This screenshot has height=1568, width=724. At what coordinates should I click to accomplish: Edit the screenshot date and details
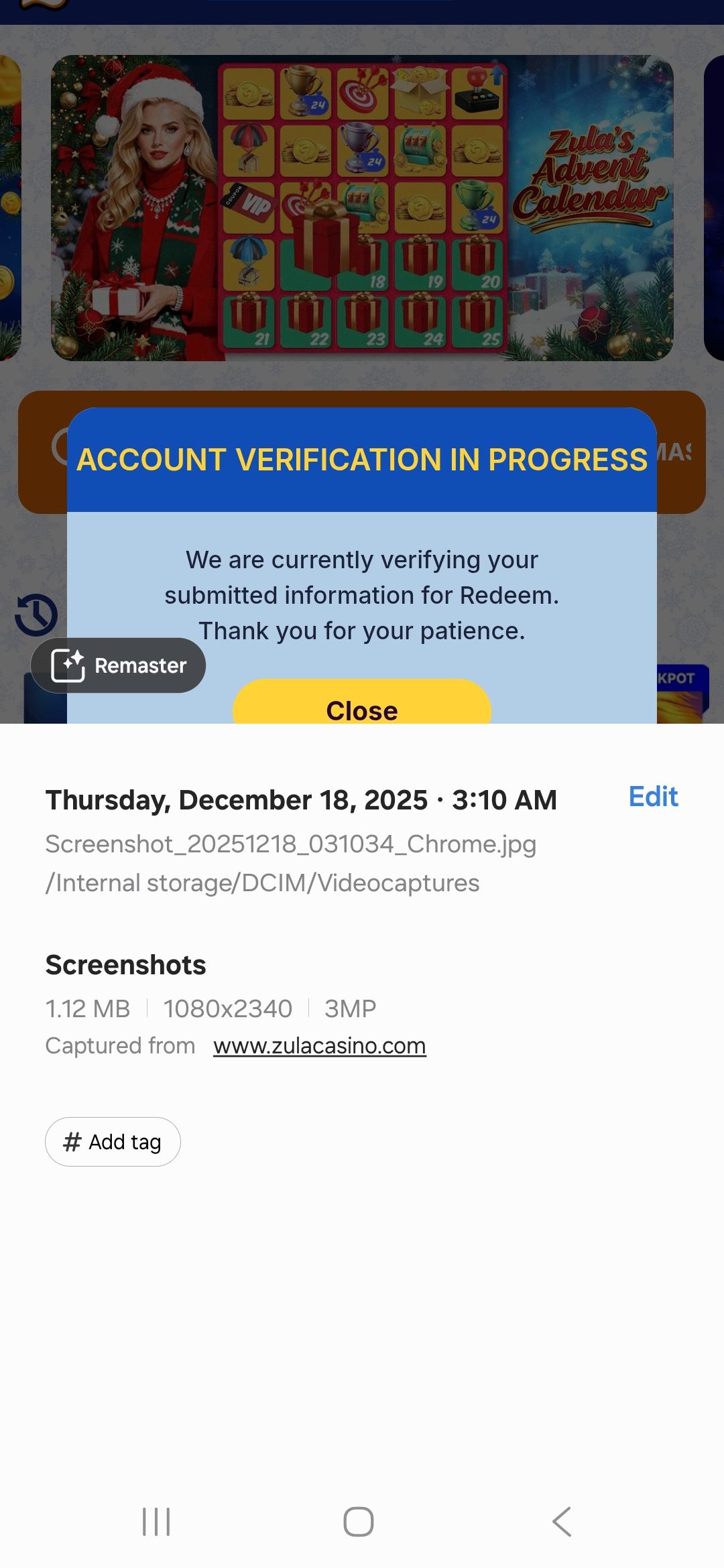653,797
